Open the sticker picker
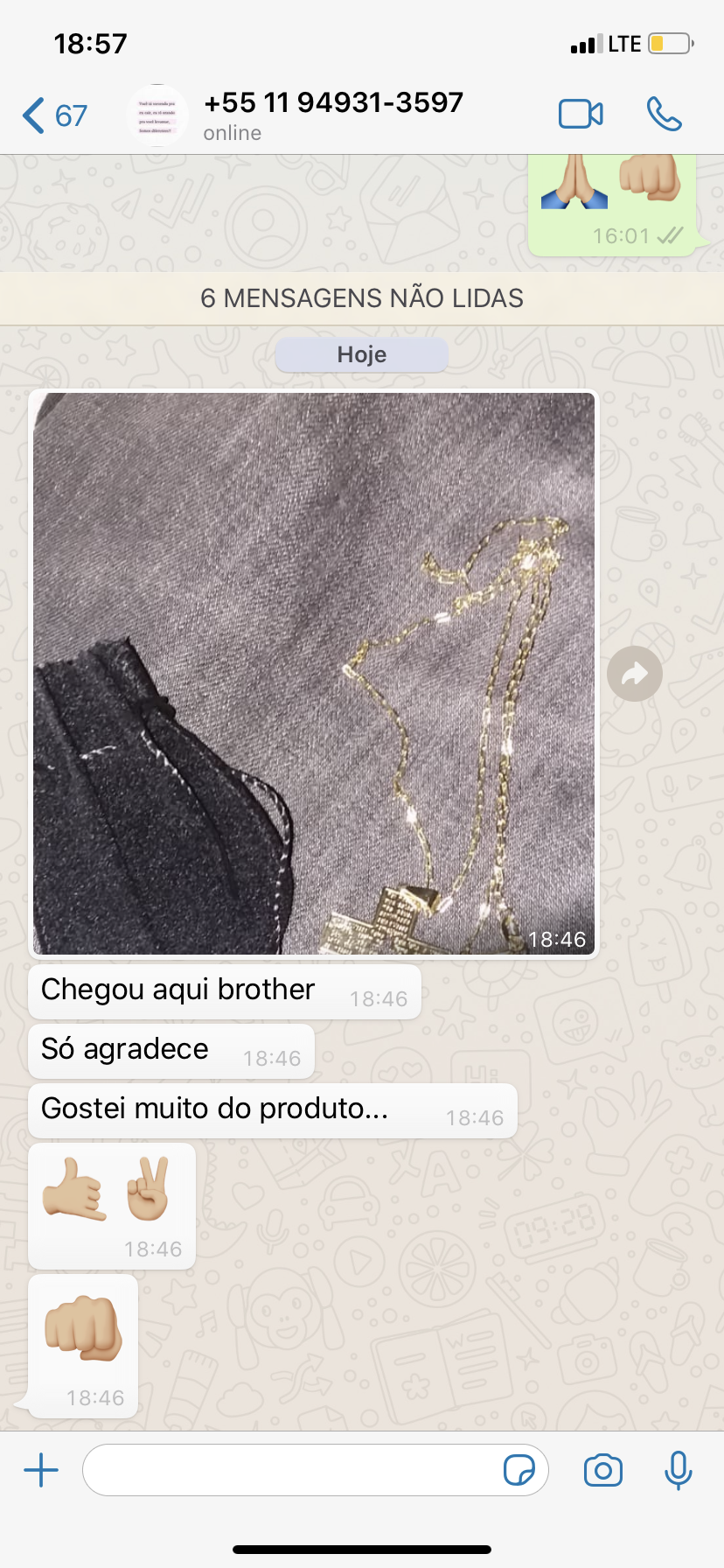This screenshot has width=724, height=1568. (x=519, y=1470)
